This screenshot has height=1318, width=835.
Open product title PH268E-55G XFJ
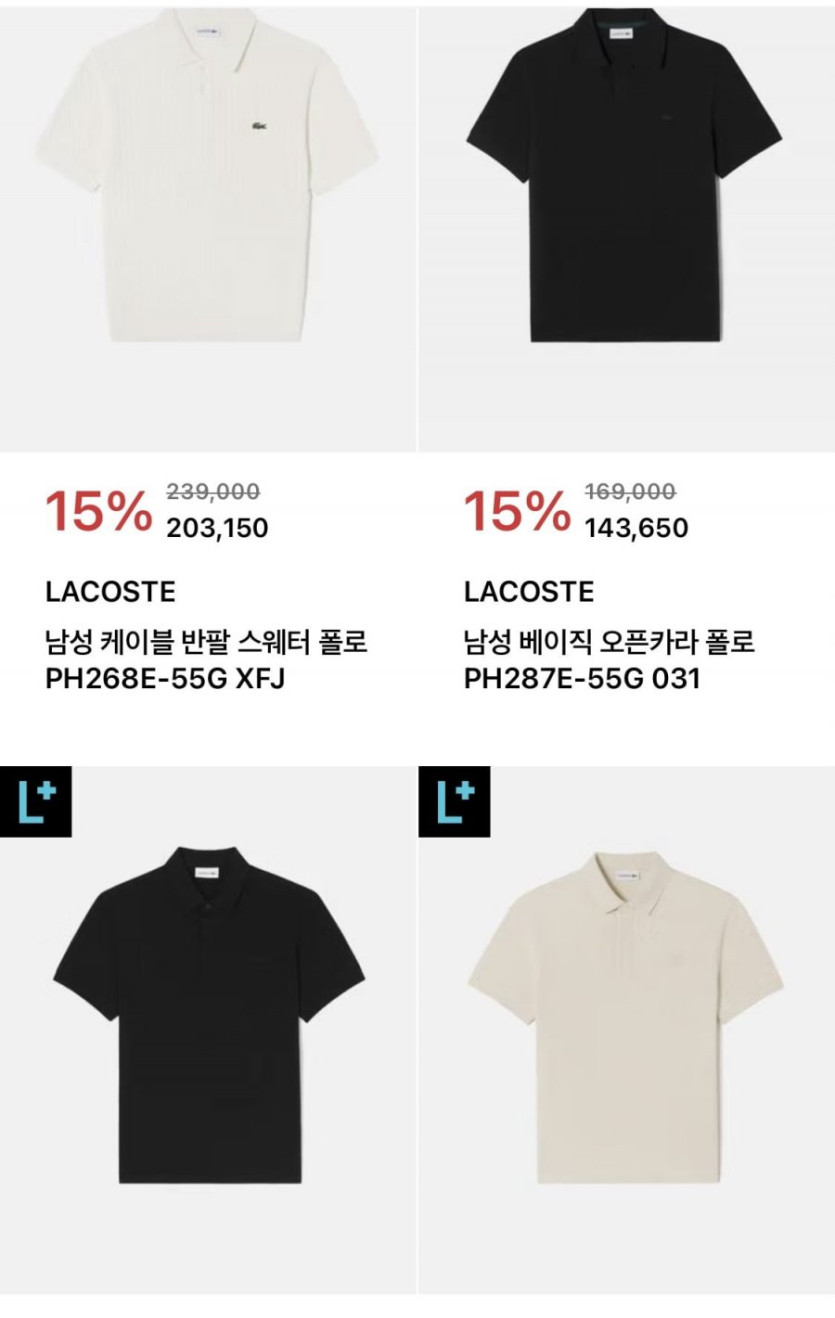[x=206, y=659]
